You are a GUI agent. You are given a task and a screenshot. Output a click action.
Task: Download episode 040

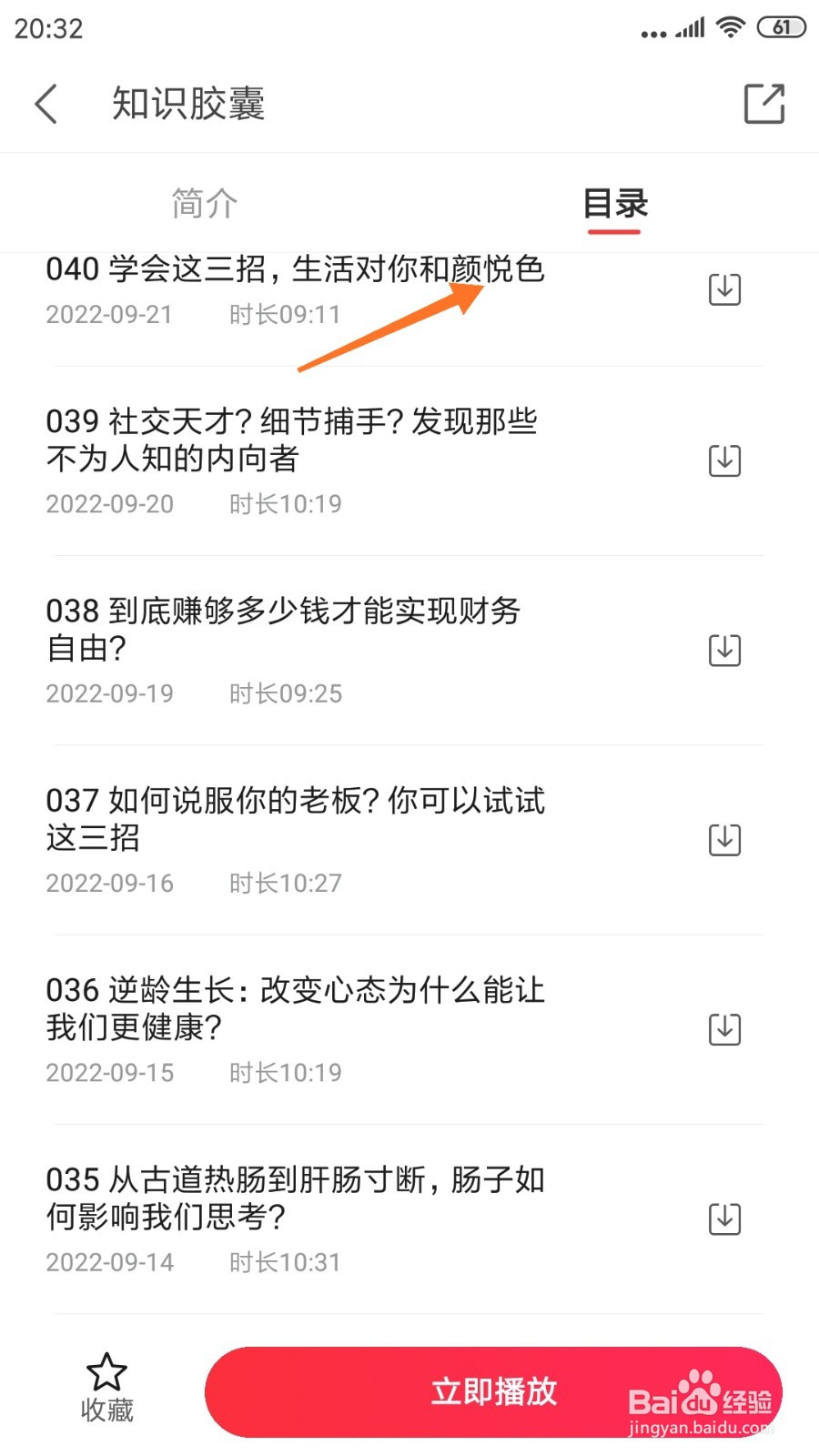point(724,289)
